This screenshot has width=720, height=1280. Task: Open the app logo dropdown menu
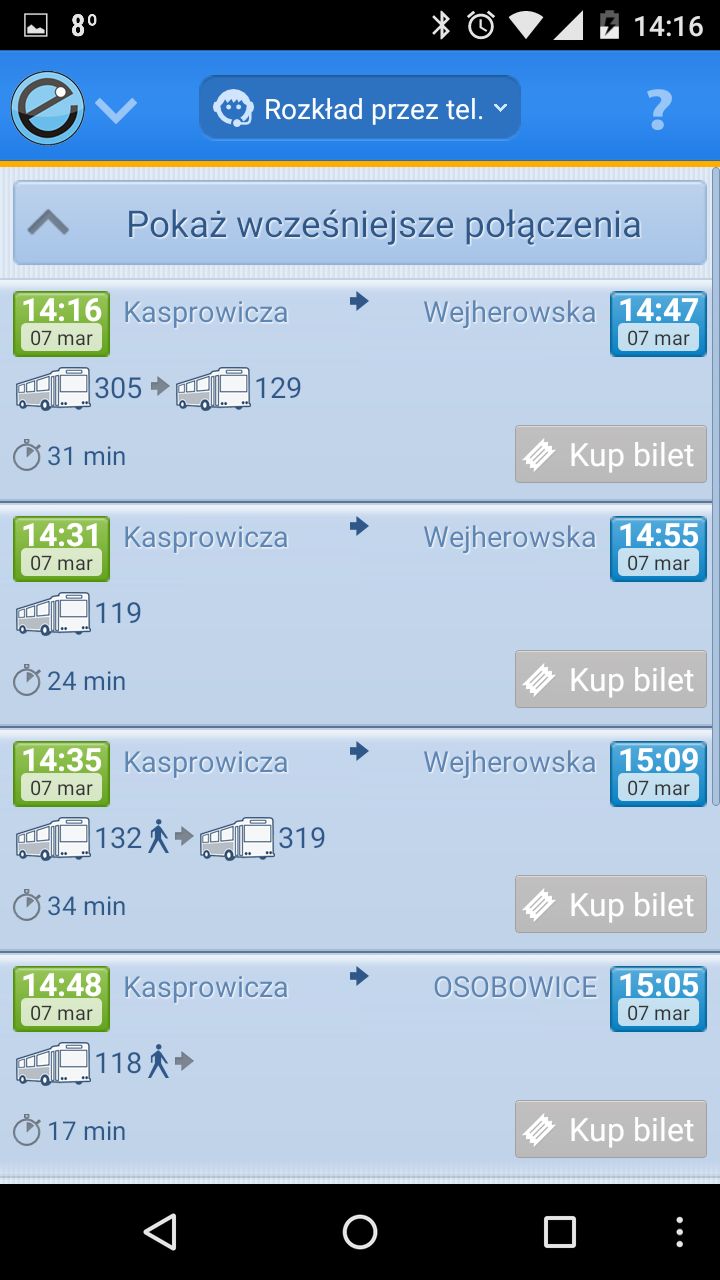click(x=73, y=108)
